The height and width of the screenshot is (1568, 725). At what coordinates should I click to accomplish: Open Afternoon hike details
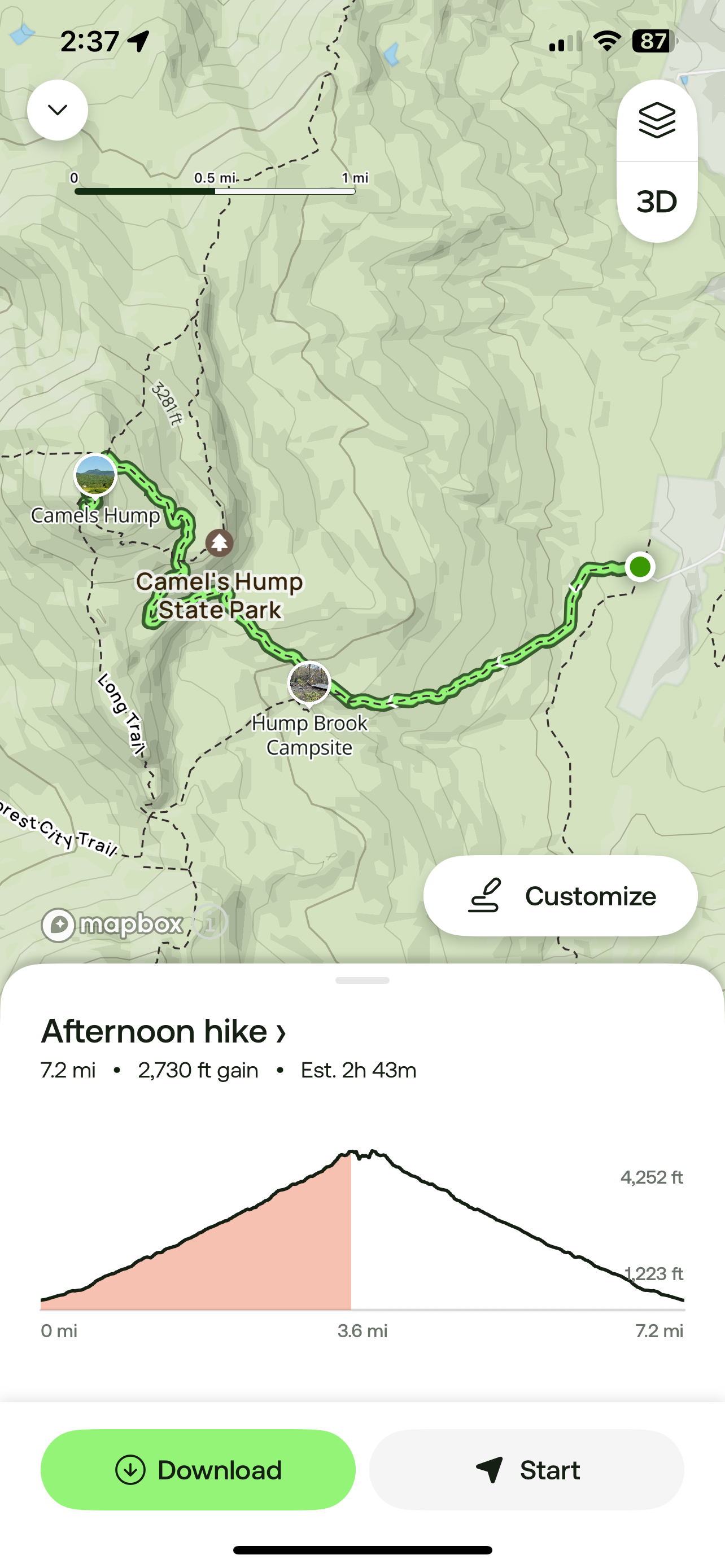point(163,1031)
